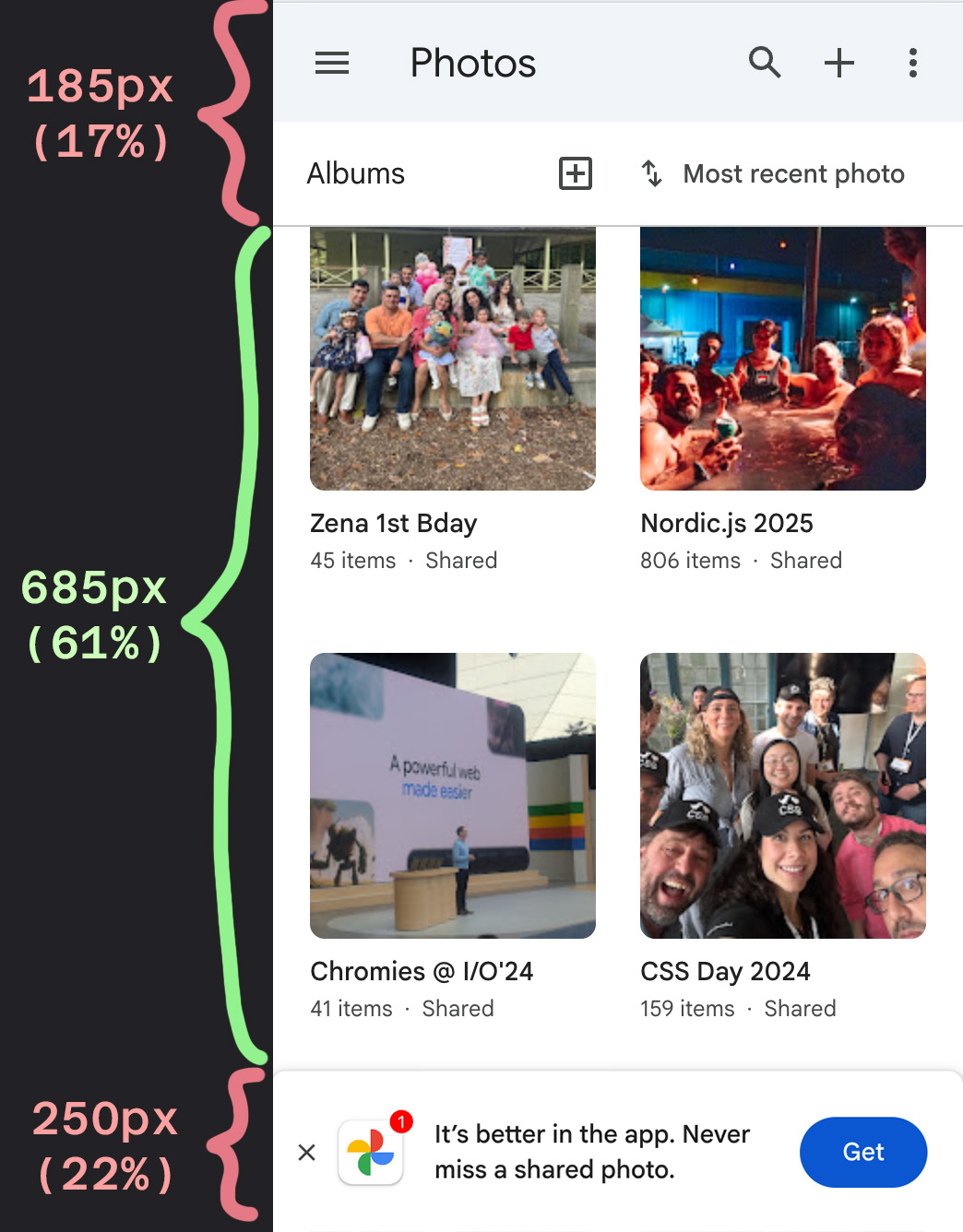The width and height of the screenshot is (963, 1232).
Task: Dismiss the app install banner
Action: 307,1152
